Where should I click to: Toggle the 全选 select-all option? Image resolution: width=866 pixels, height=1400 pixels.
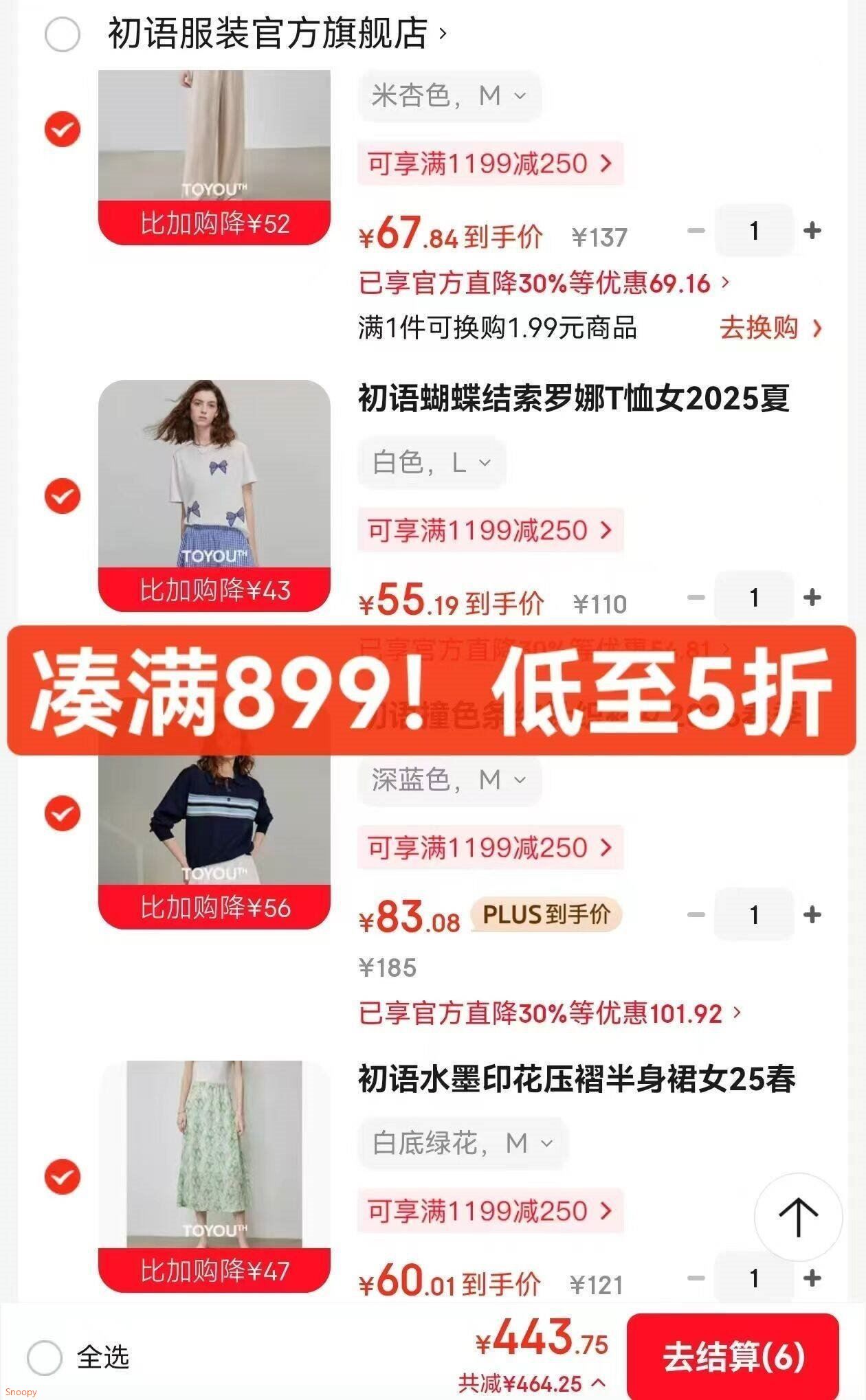click(45, 1357)
